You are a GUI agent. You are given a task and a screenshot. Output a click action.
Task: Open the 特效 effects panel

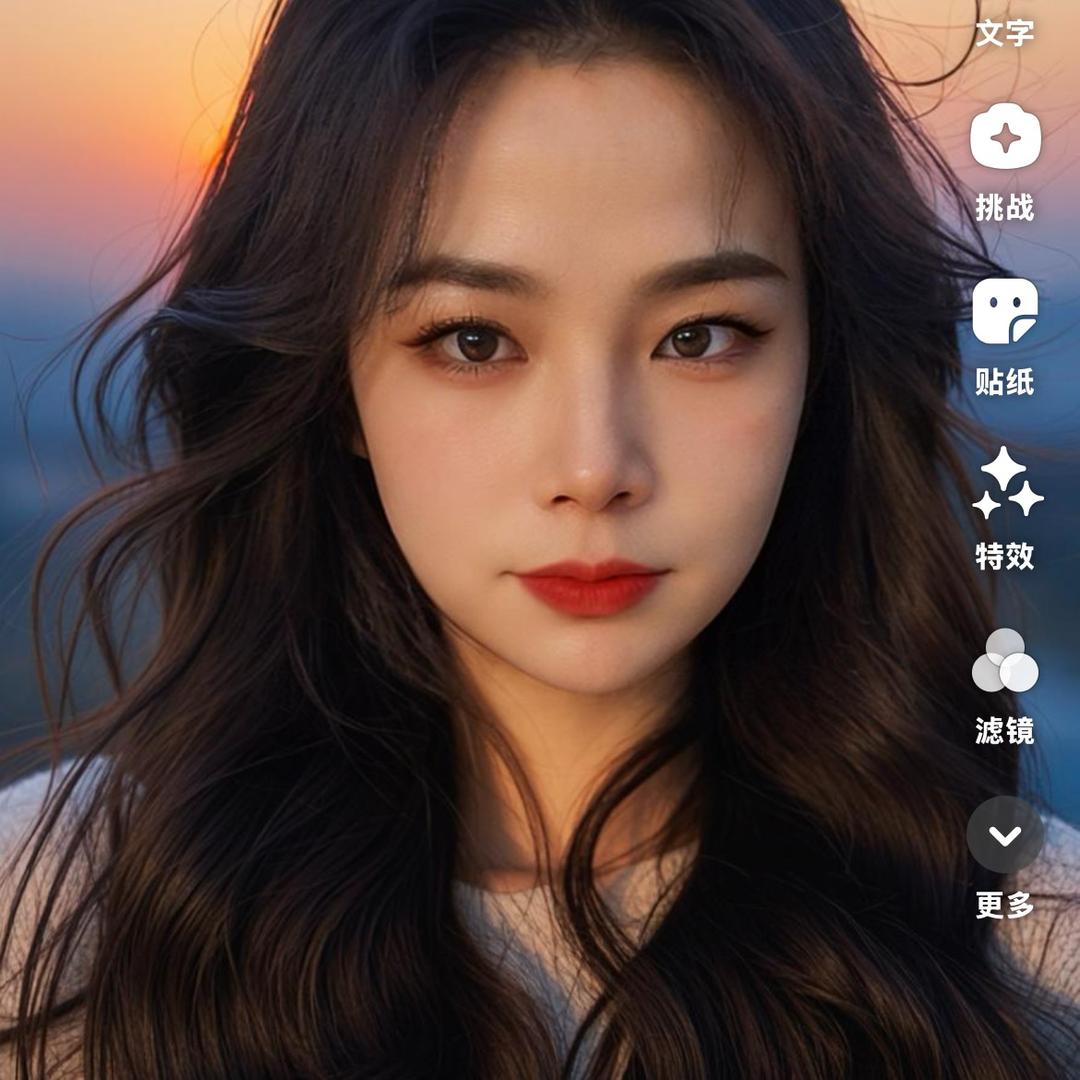tap(1006, 484)
